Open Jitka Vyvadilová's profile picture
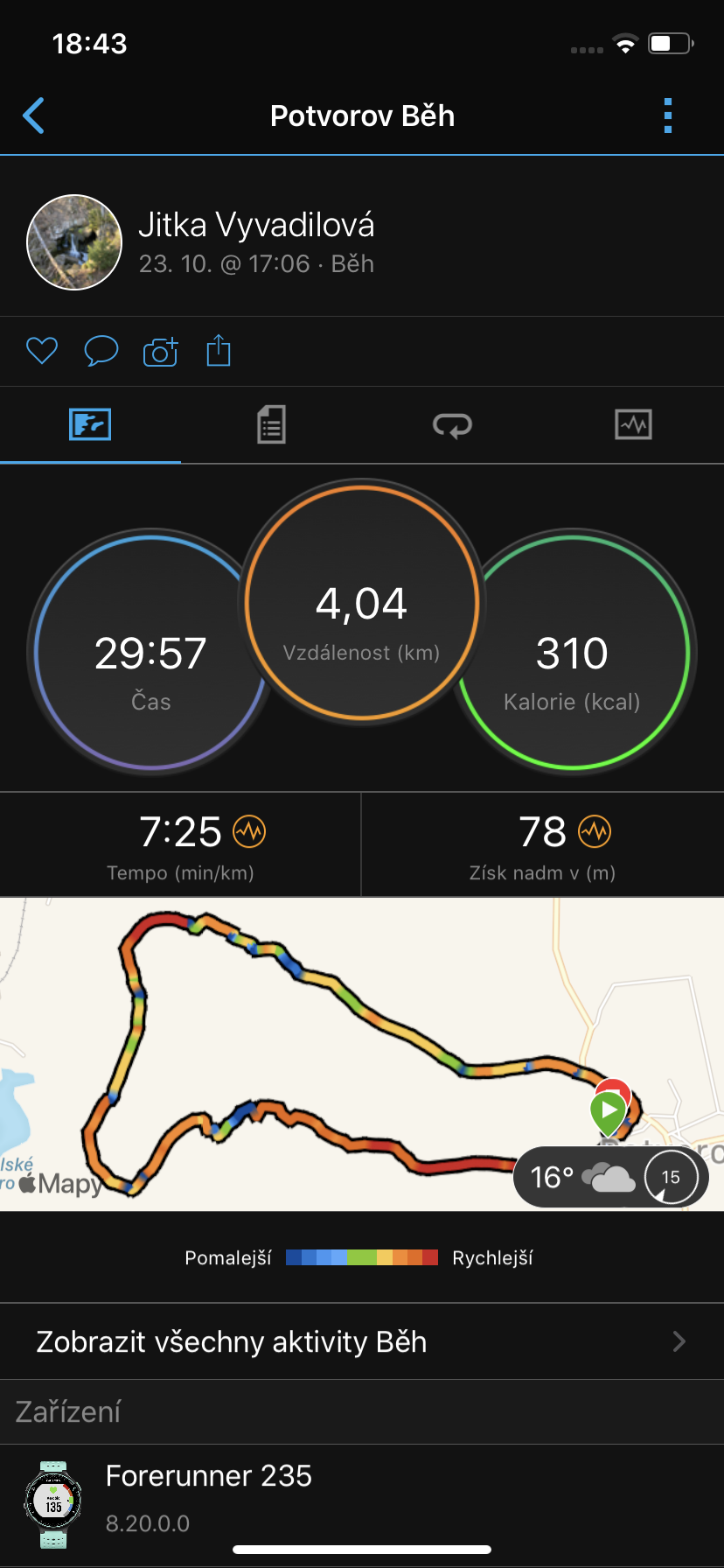The image size is (724, 1568). (74, 242)
